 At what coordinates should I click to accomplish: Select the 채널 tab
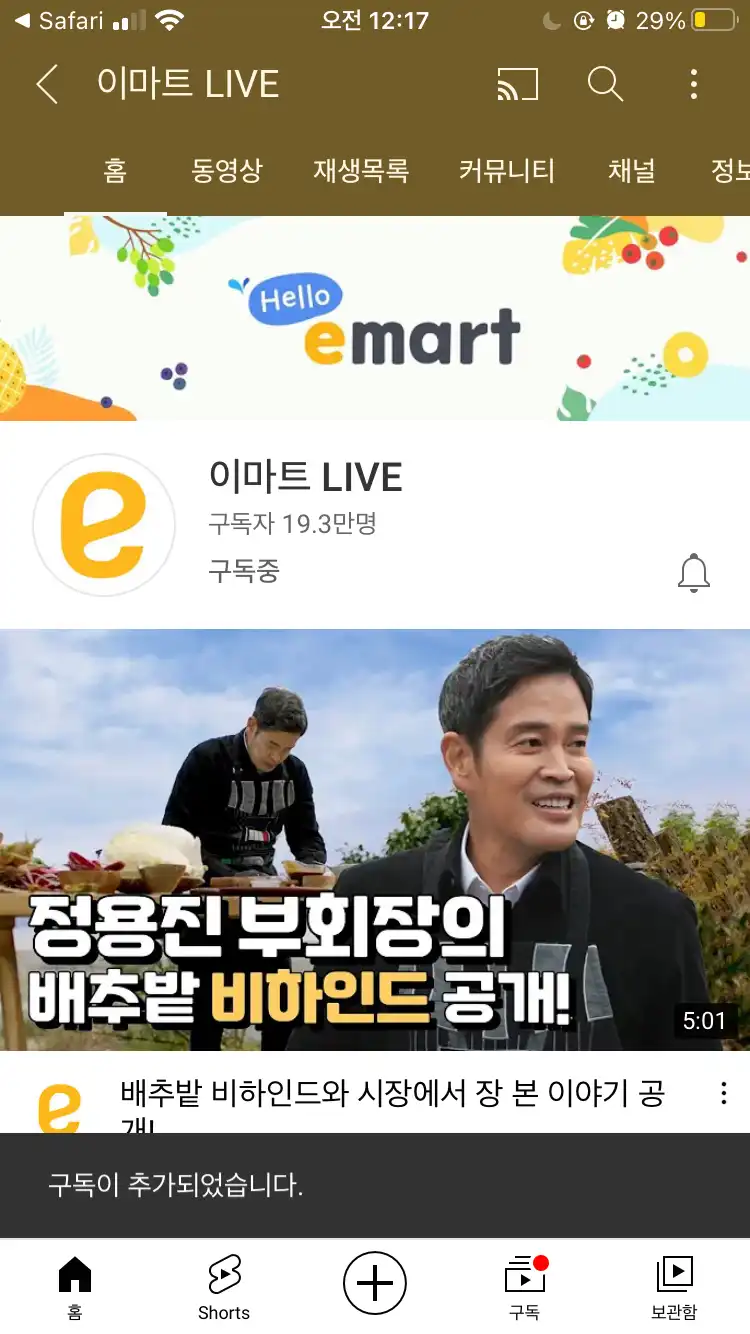coord(632,171)
